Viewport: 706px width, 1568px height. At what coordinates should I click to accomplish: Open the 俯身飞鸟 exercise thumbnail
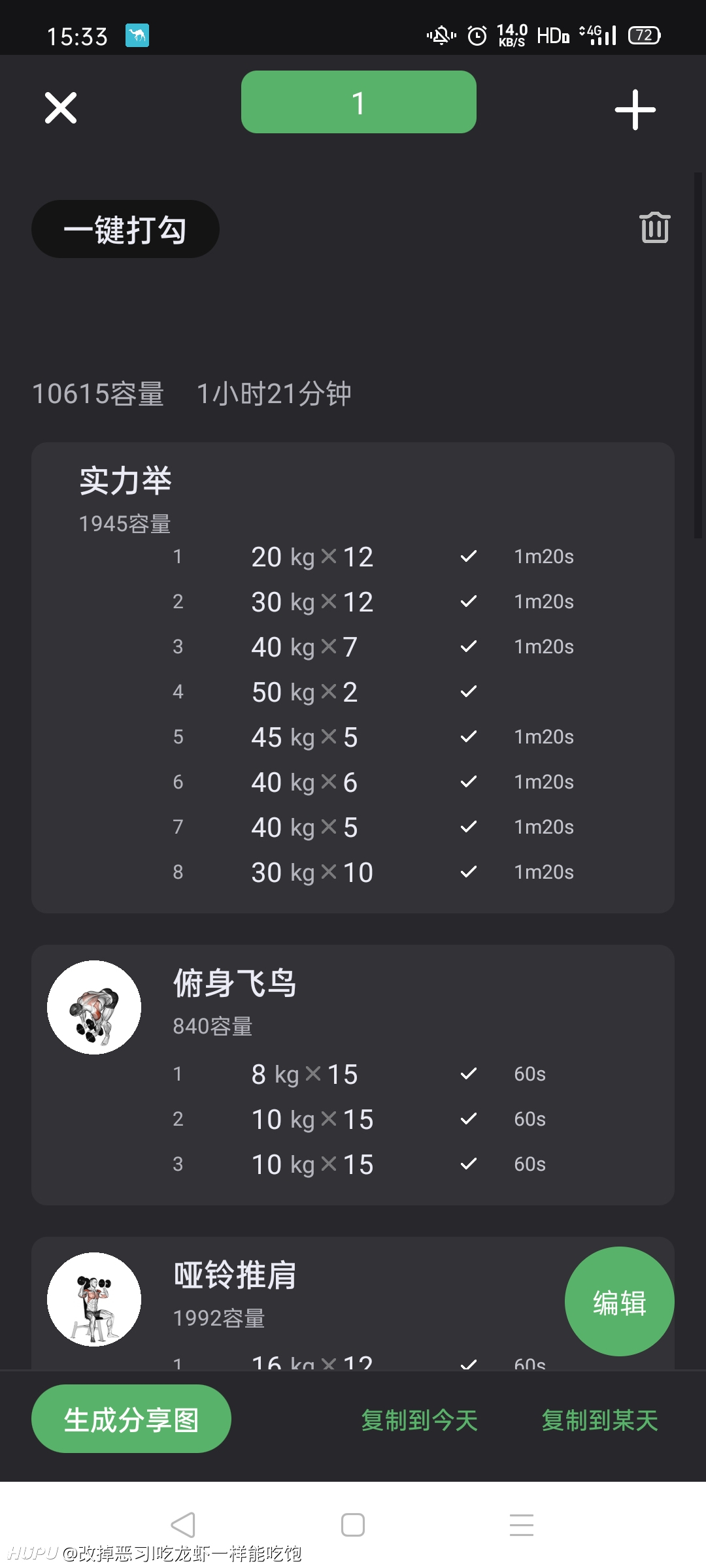pyautogui.click(x=94, y=1007)
